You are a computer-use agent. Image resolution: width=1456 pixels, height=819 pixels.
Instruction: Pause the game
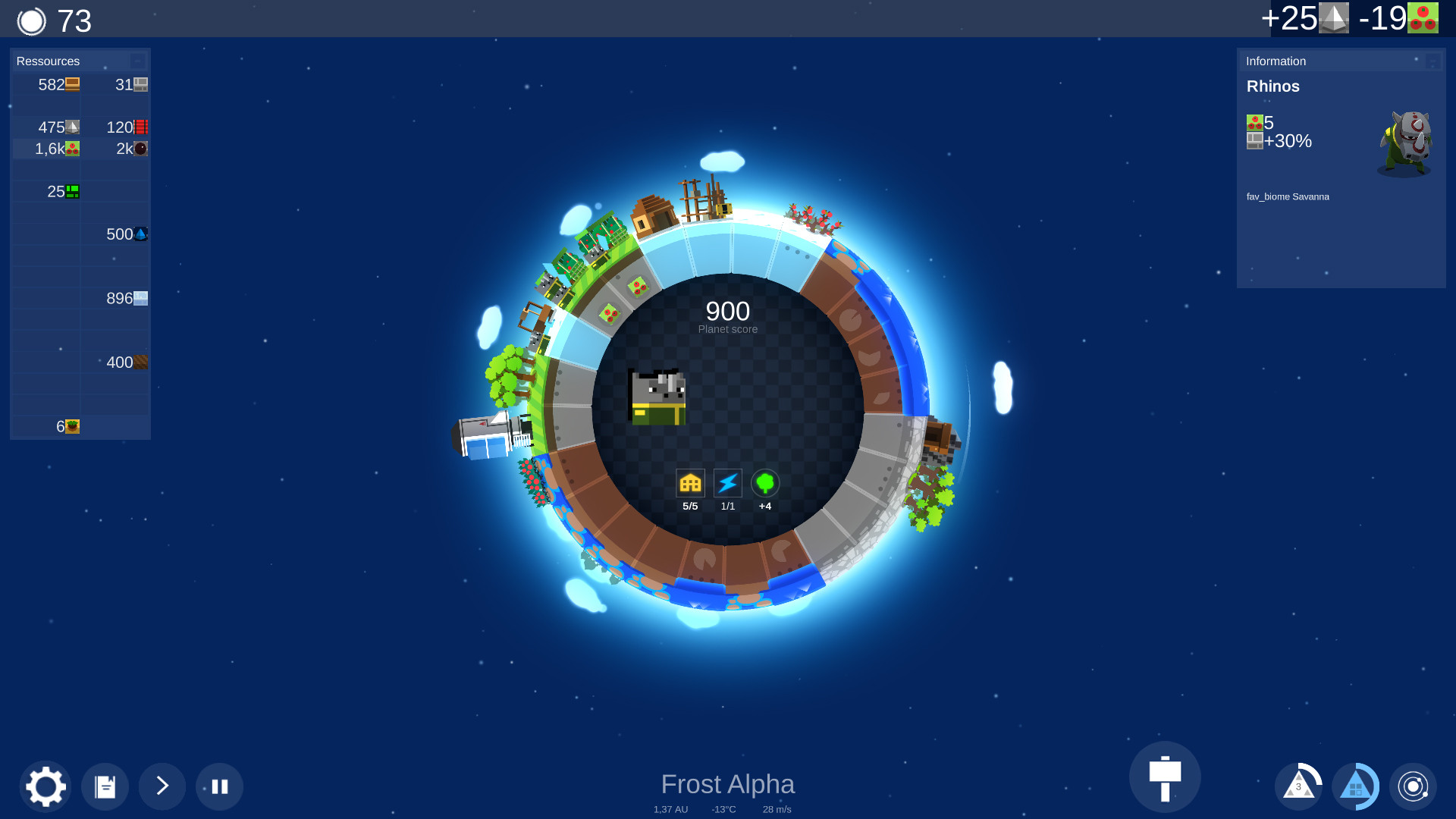tap(220, 786)
